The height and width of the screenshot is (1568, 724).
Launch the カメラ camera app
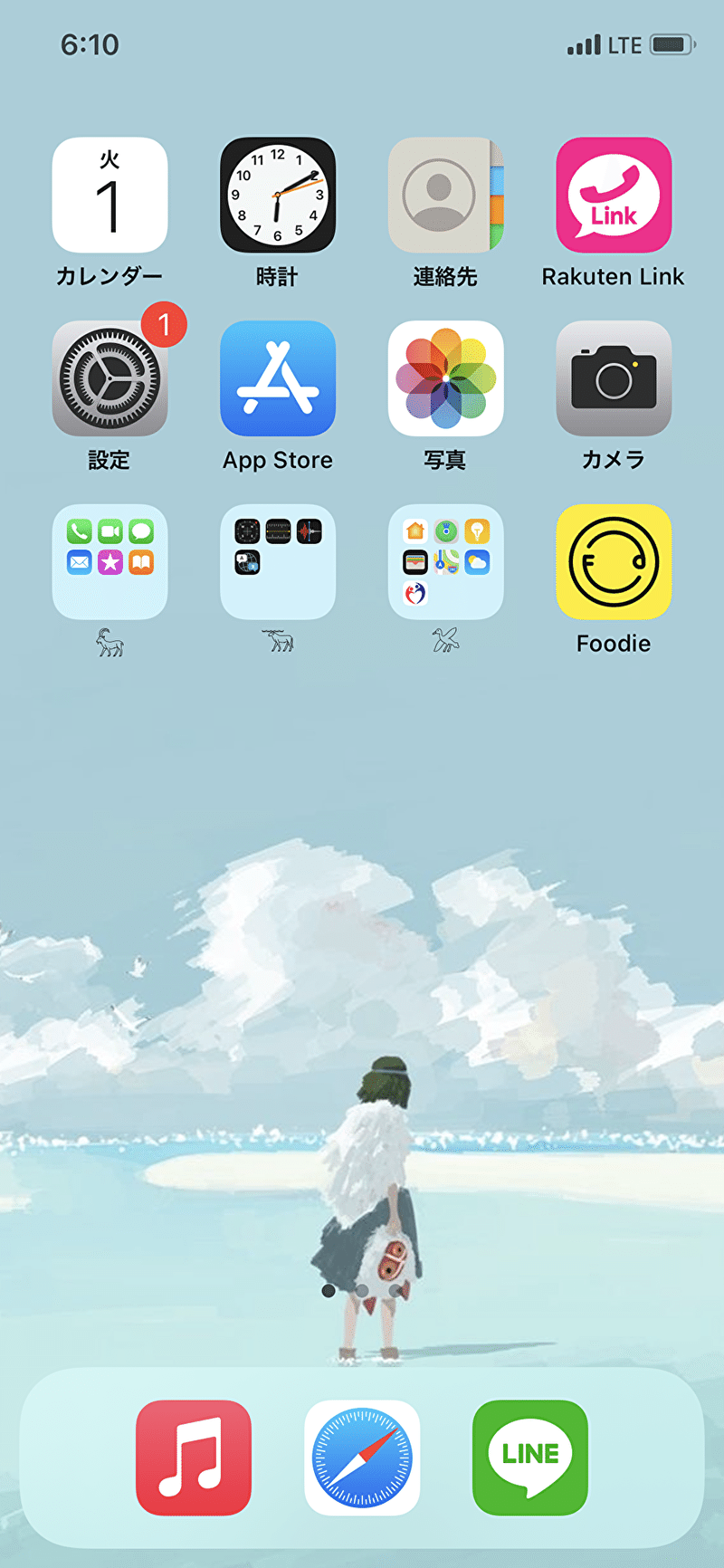614,378
